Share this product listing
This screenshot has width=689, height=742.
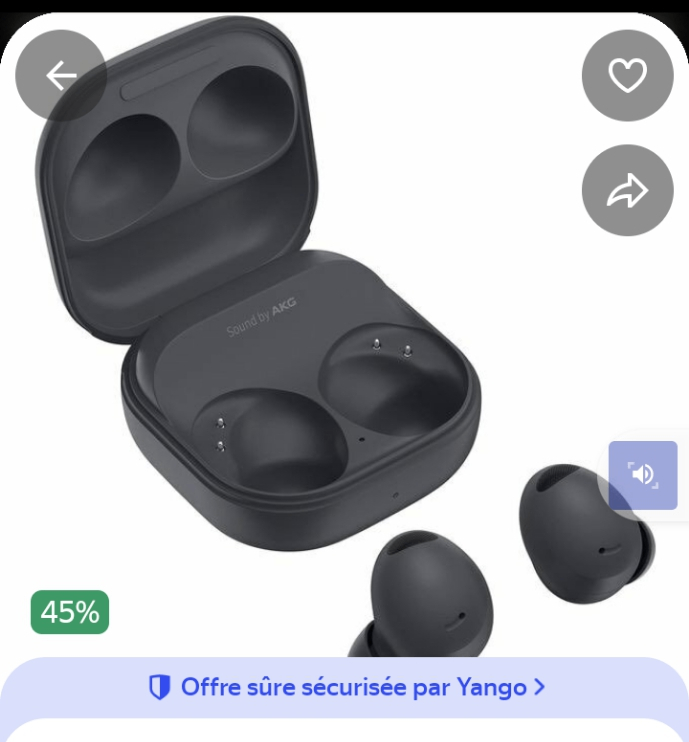pyautogui.click(x=627, y=190)
